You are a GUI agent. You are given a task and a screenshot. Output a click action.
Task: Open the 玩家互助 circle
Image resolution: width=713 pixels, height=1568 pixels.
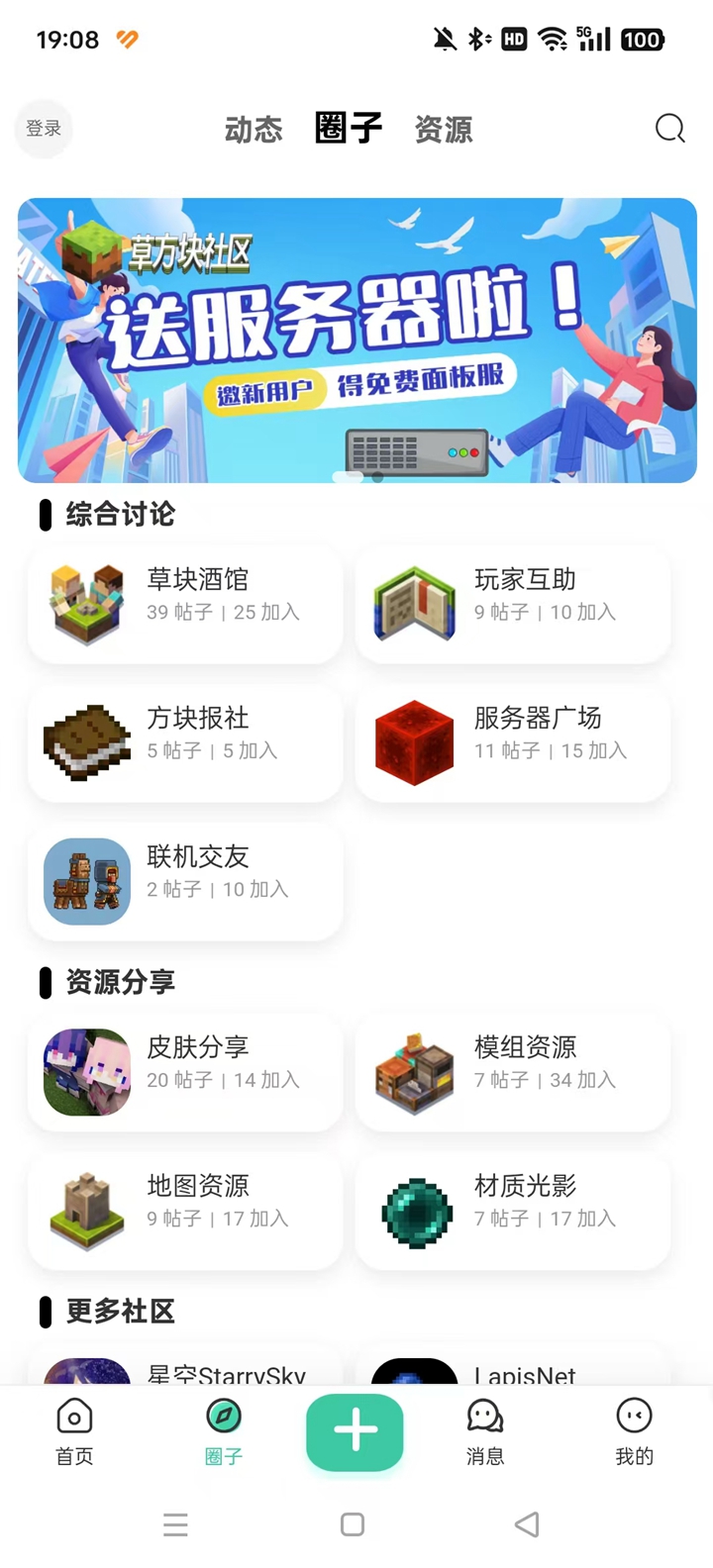(512, 603)
